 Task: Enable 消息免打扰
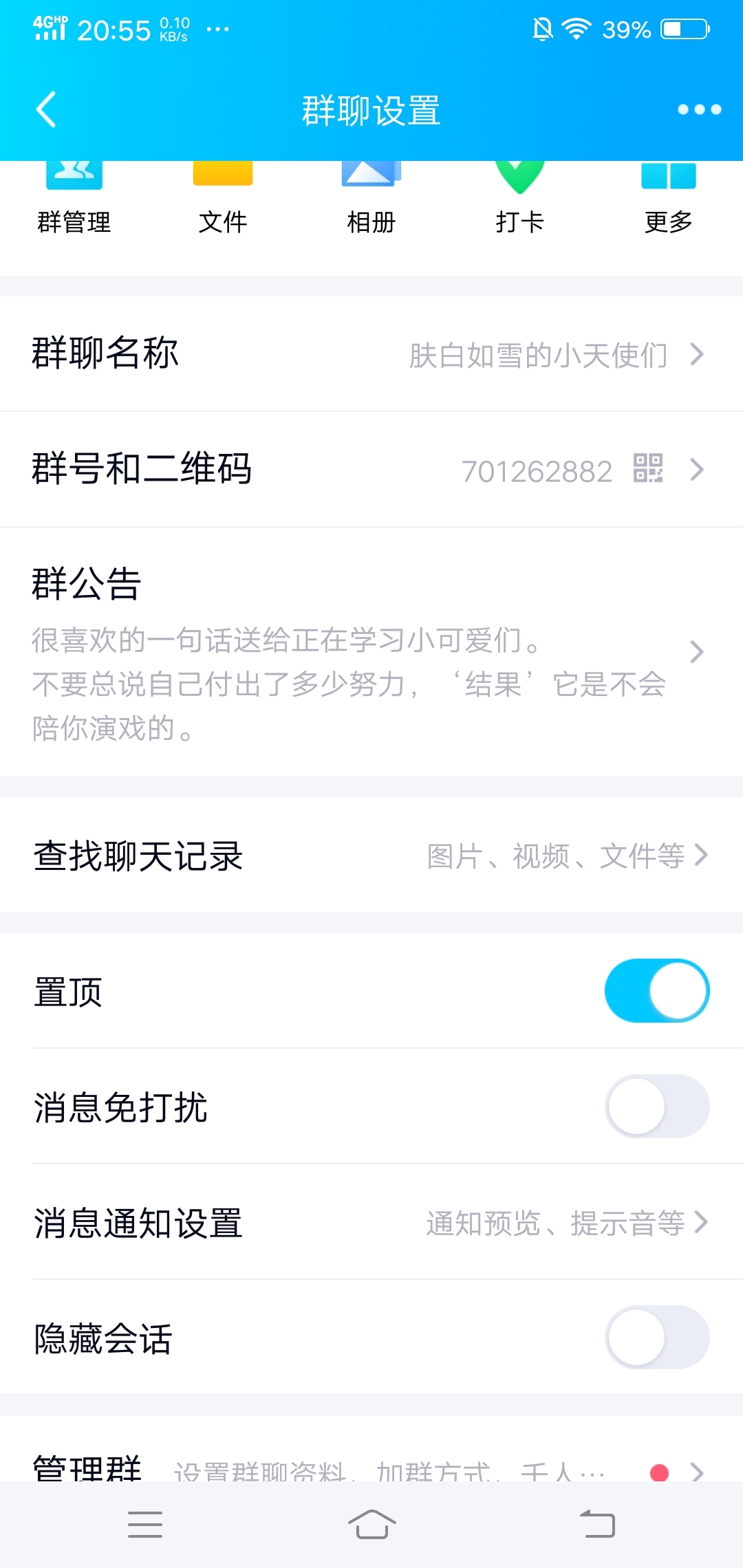point(656,1107)
